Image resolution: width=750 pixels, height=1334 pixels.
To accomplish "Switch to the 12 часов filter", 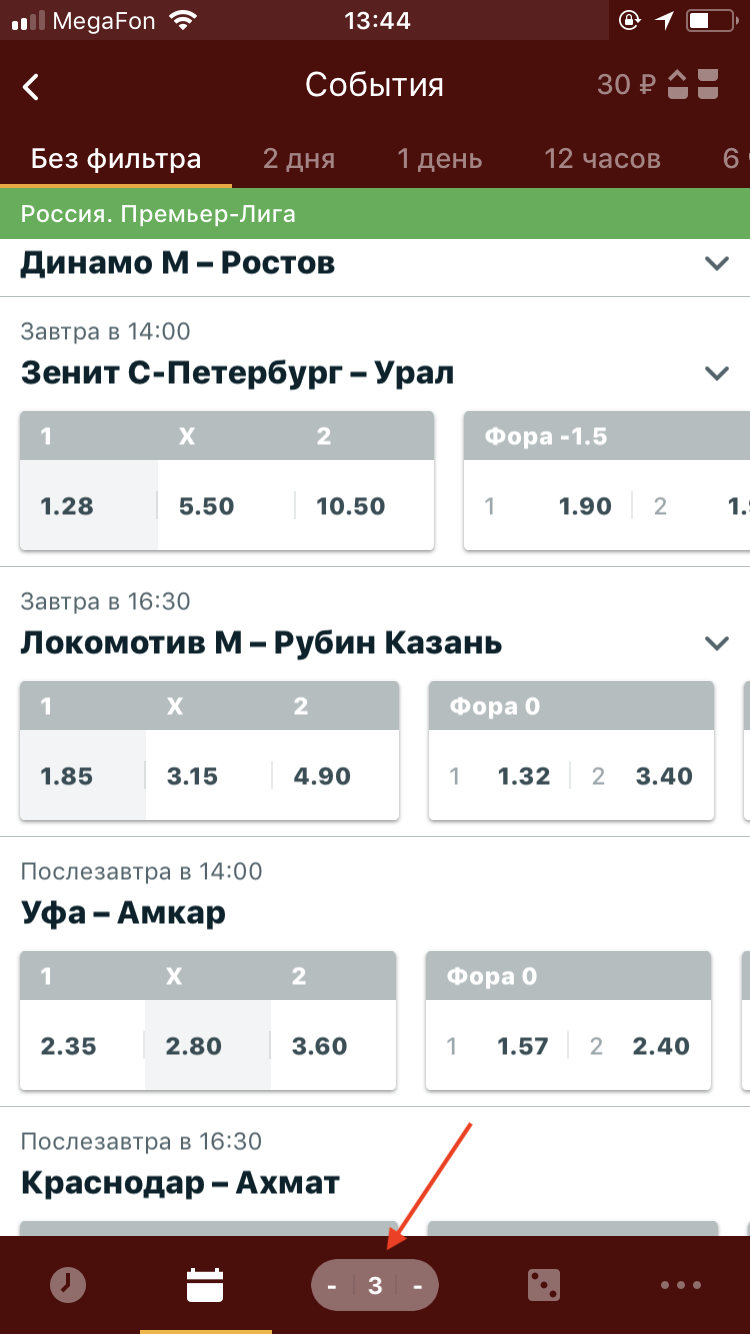I will point(602,159).
